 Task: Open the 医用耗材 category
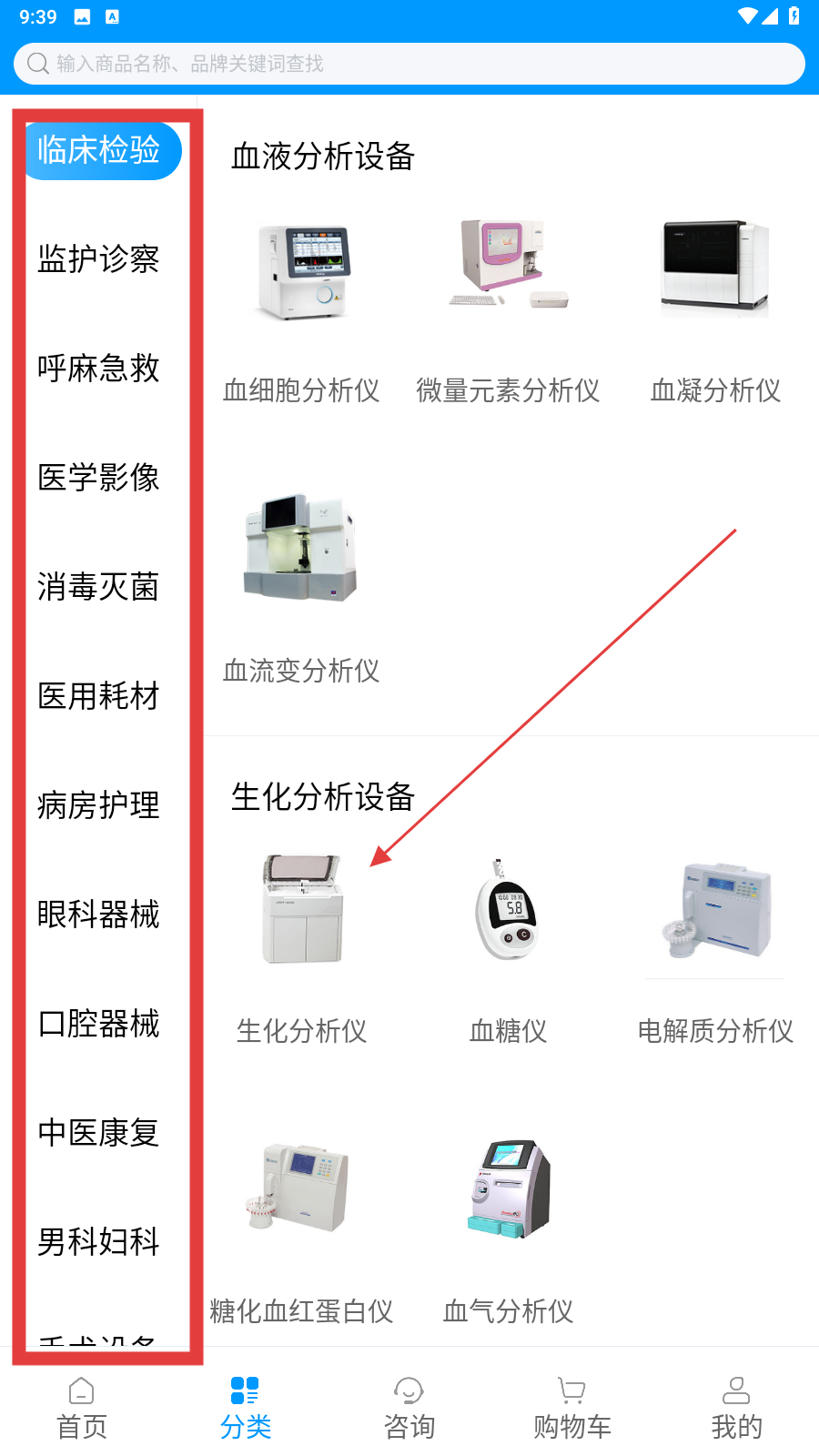coord(98,696)
